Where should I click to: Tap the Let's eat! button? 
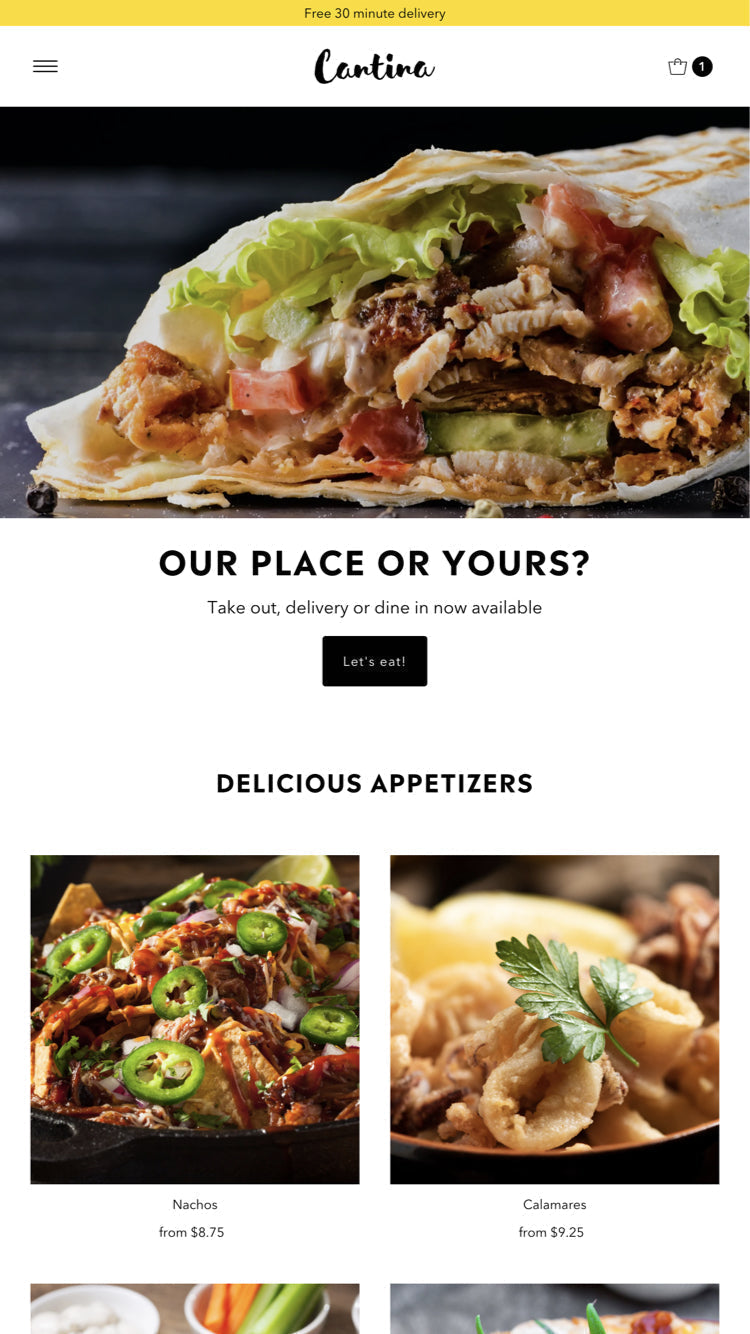pyautogui.click(x=374, y=661)
